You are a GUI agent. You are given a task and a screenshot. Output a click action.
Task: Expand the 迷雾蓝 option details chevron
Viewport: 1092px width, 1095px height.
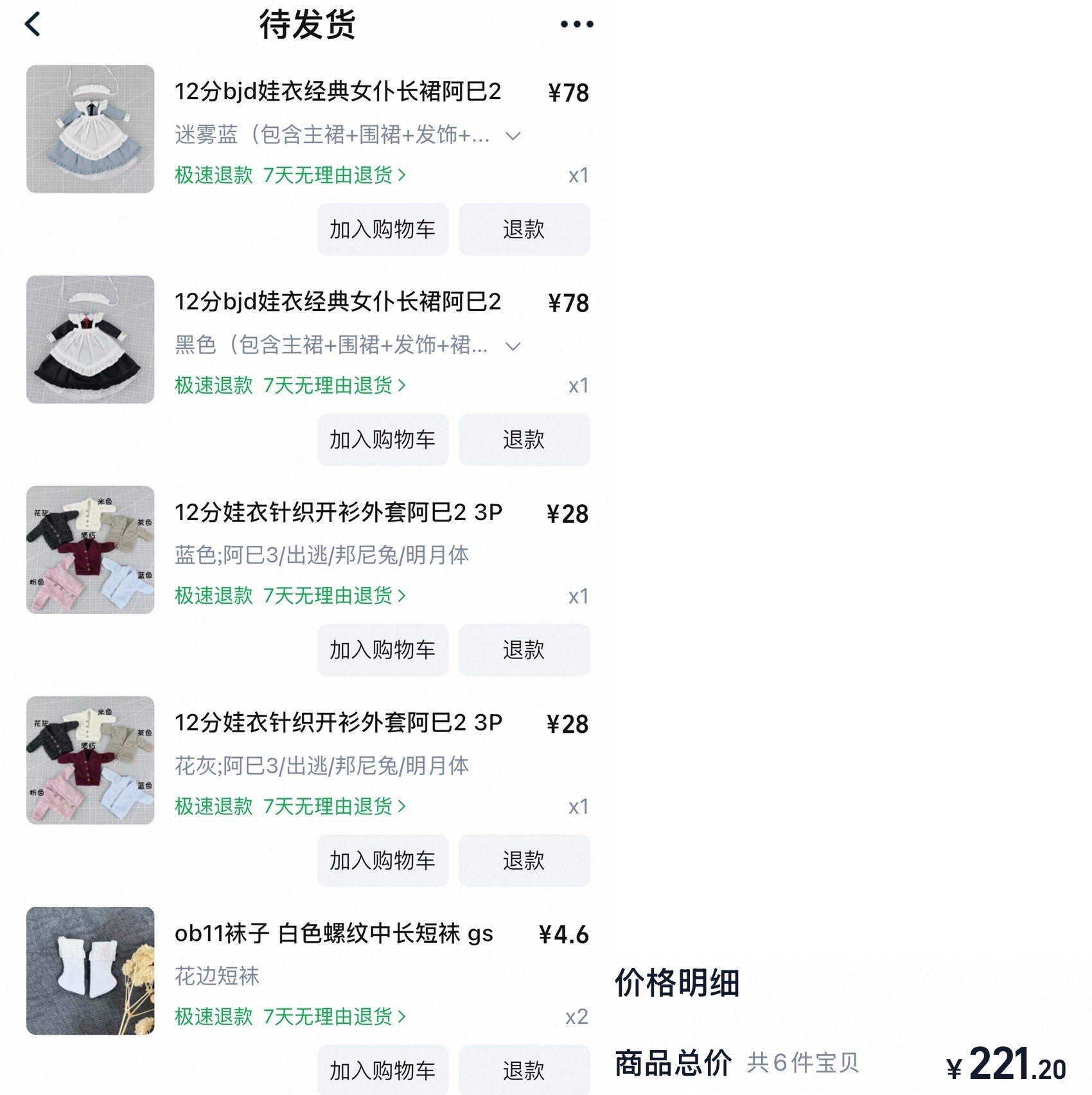[x=513, y=136]
